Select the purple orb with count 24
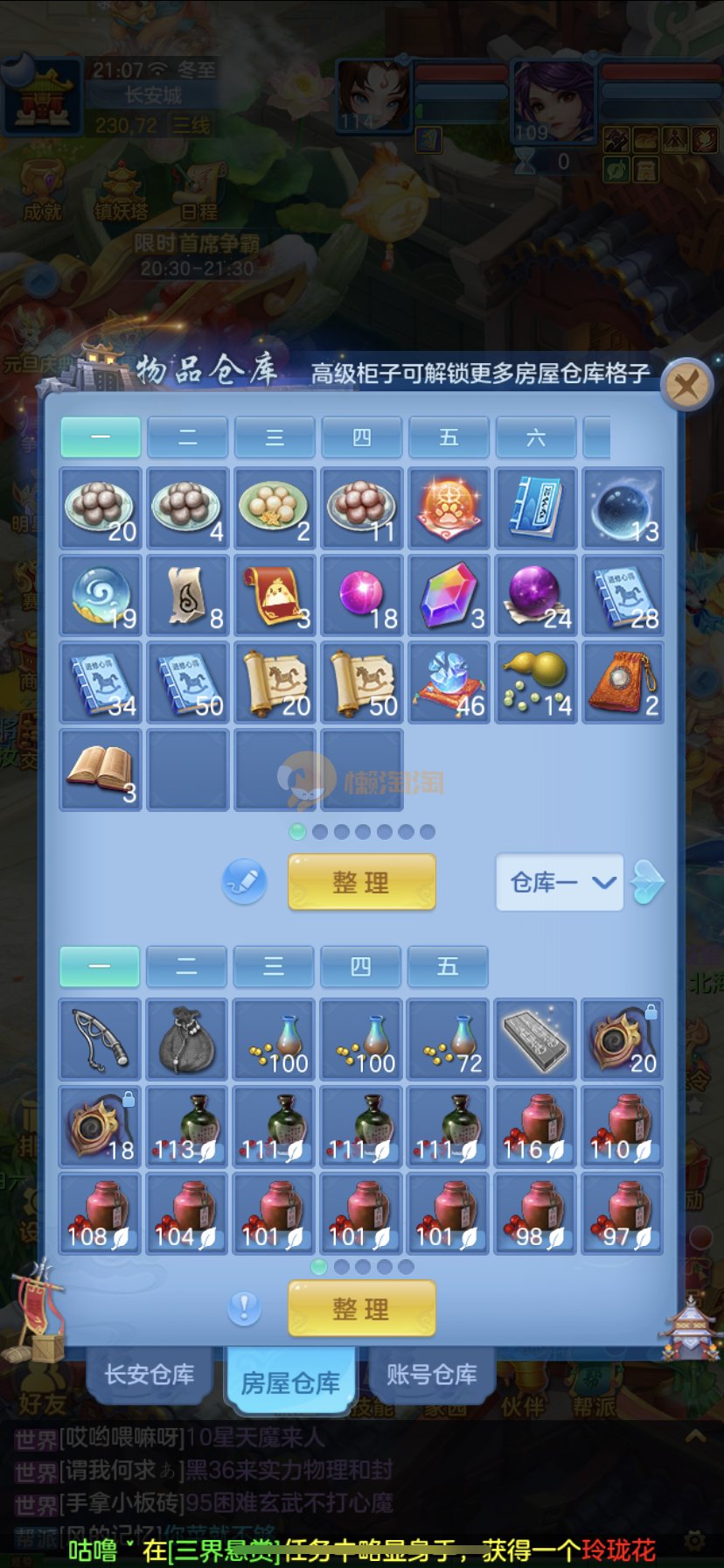 pyautogui.click(x=535, y=595)
